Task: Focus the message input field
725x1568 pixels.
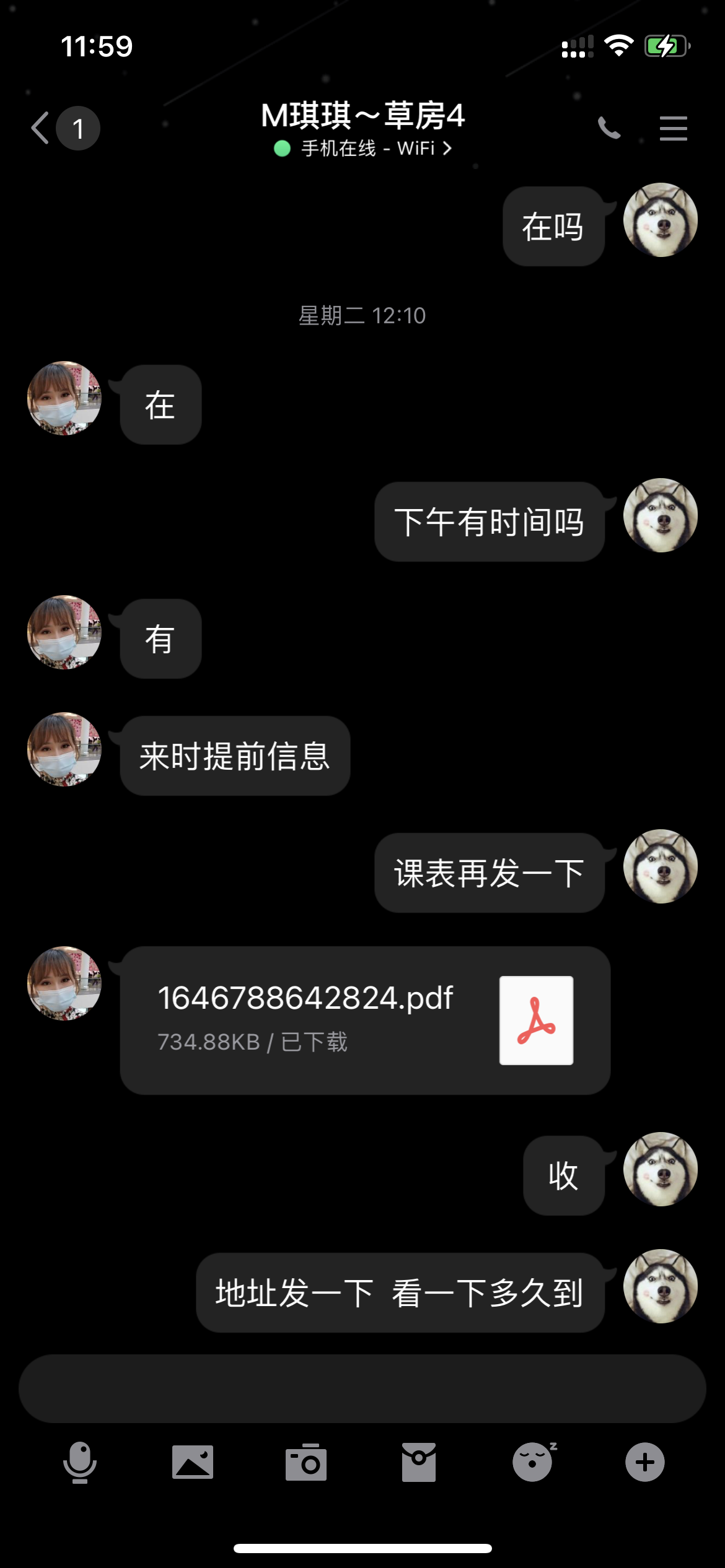Action: click(x=362, y=1388)
